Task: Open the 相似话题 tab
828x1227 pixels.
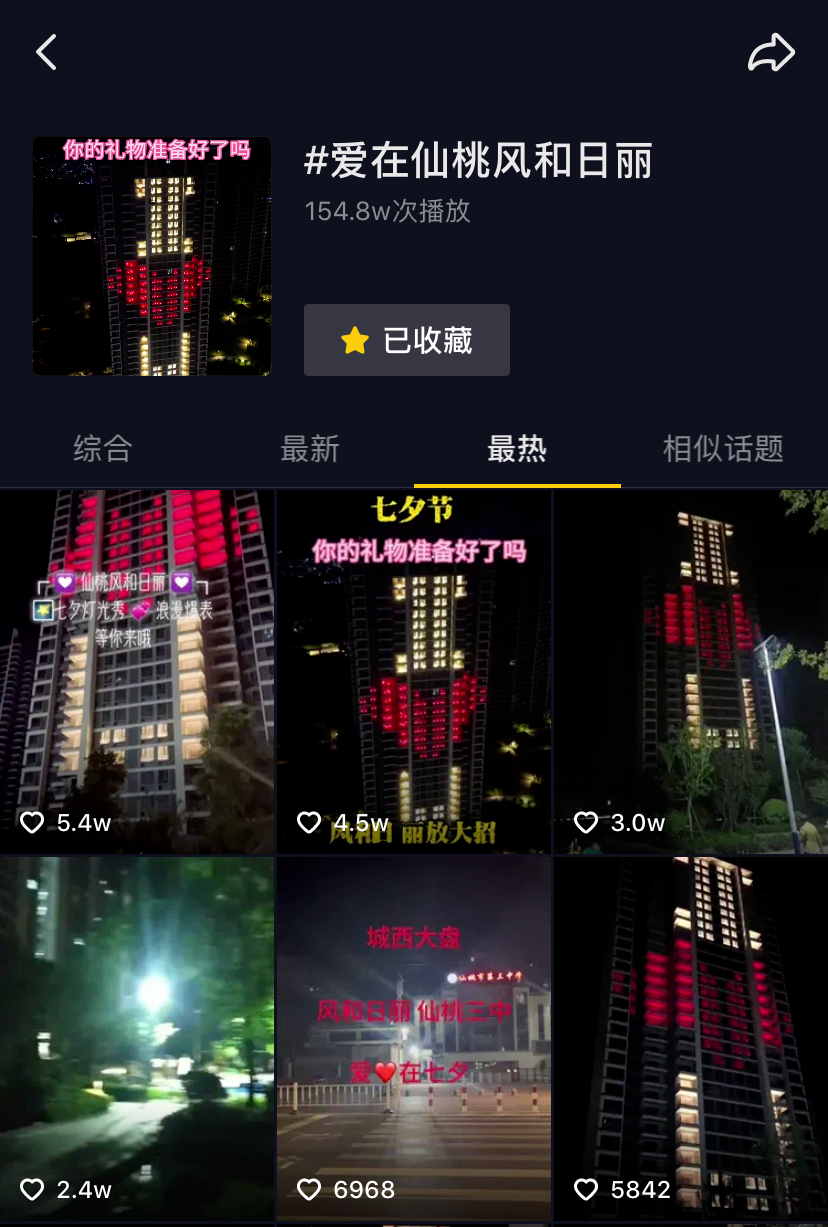Action: click(722, 449)
